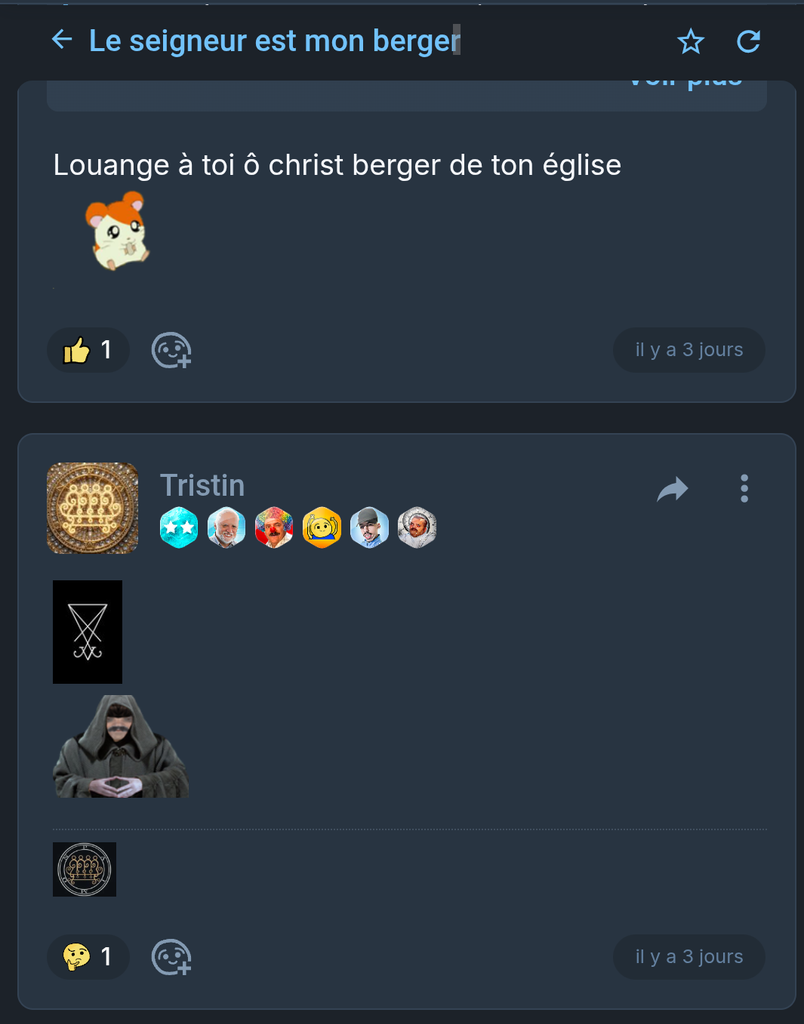Tap the thumbs-up reaction on the hamster post
Viewport: 804px width, 1024px height.
(88, 350)
